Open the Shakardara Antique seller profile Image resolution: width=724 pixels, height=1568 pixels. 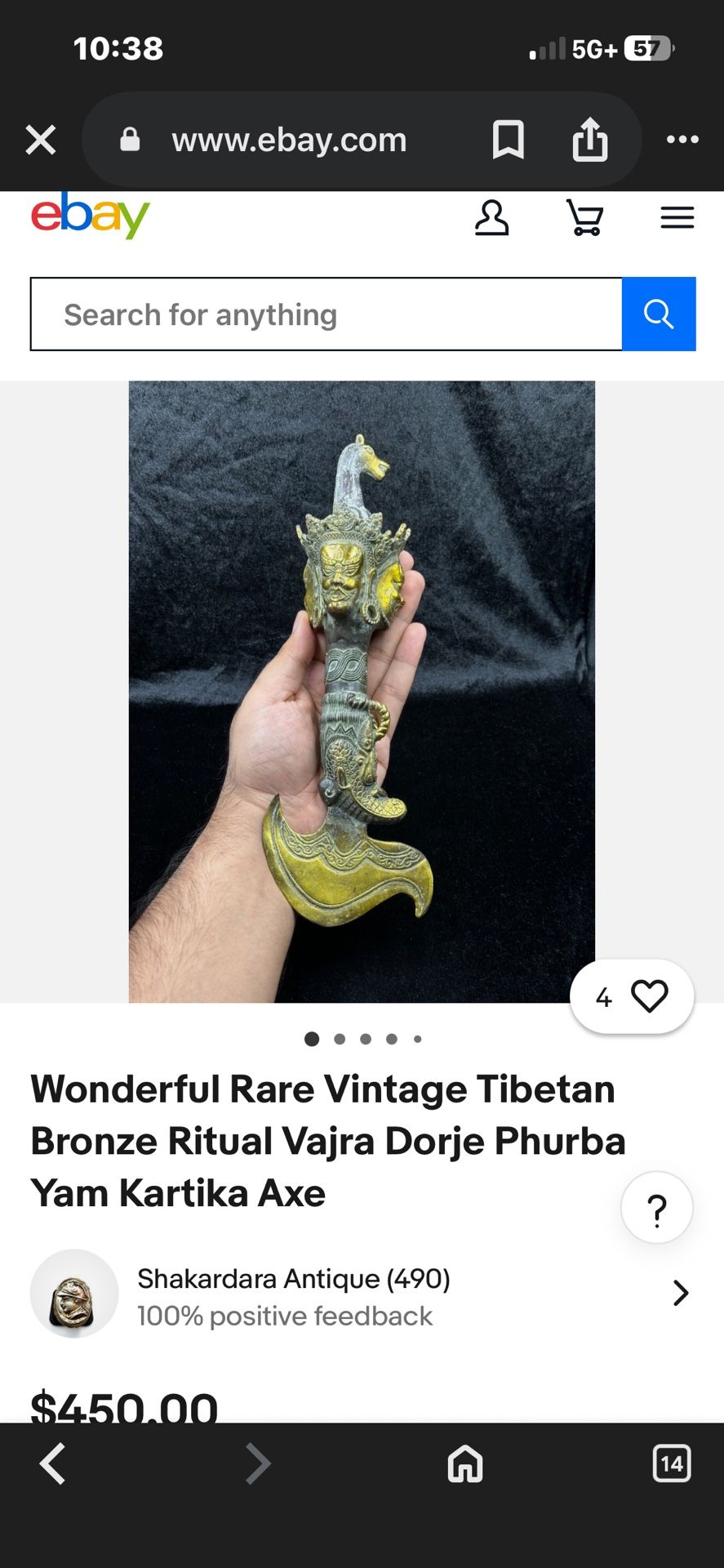coord(362,1294)
